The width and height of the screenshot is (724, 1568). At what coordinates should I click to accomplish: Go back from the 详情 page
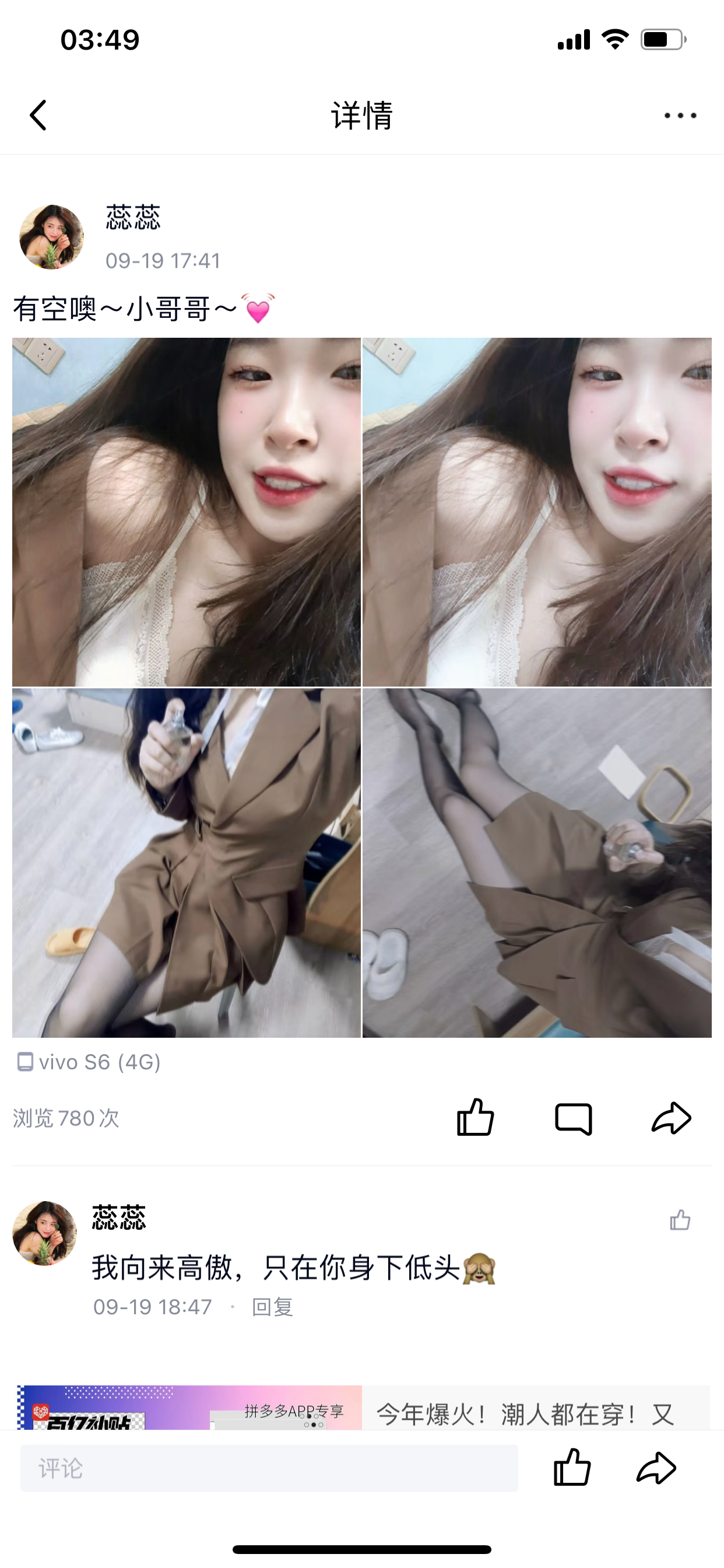(38, 115)
